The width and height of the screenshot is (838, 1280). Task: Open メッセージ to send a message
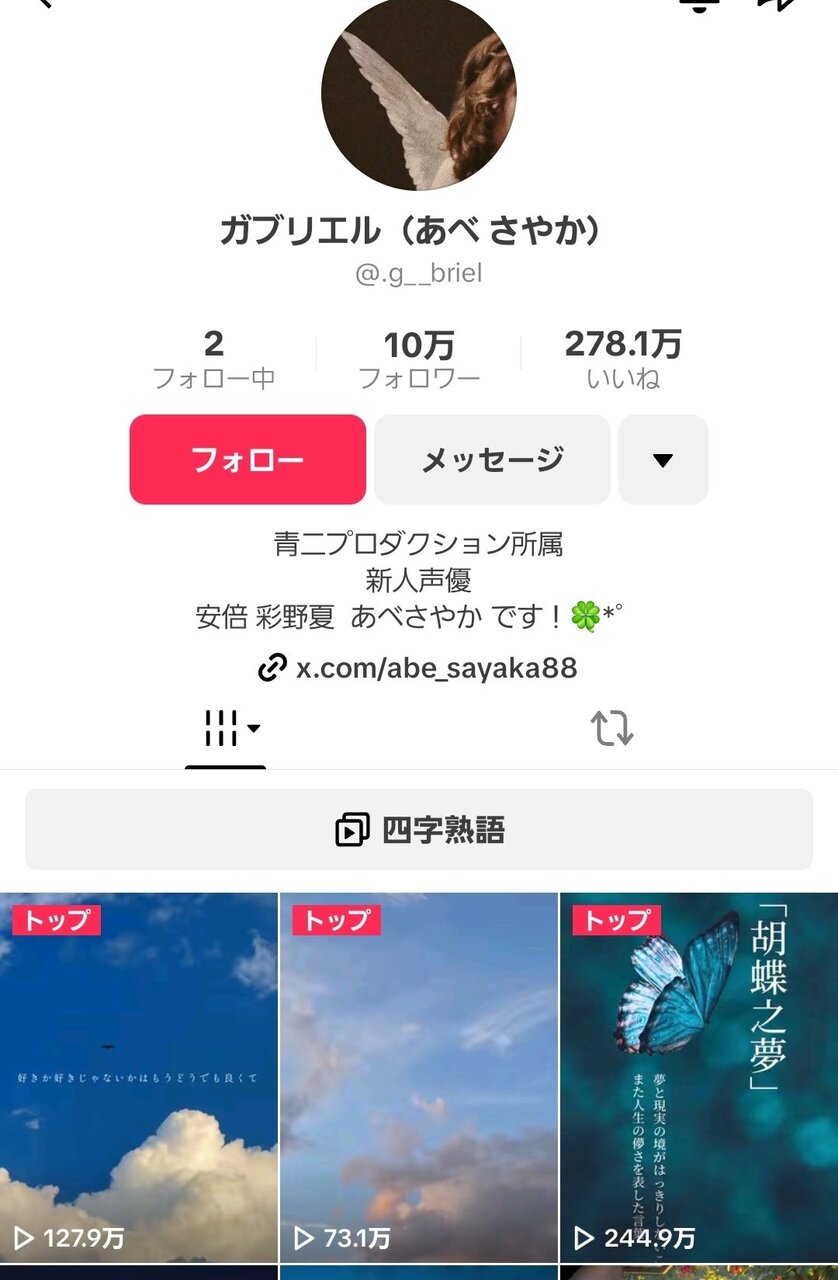tap(492, 460)
